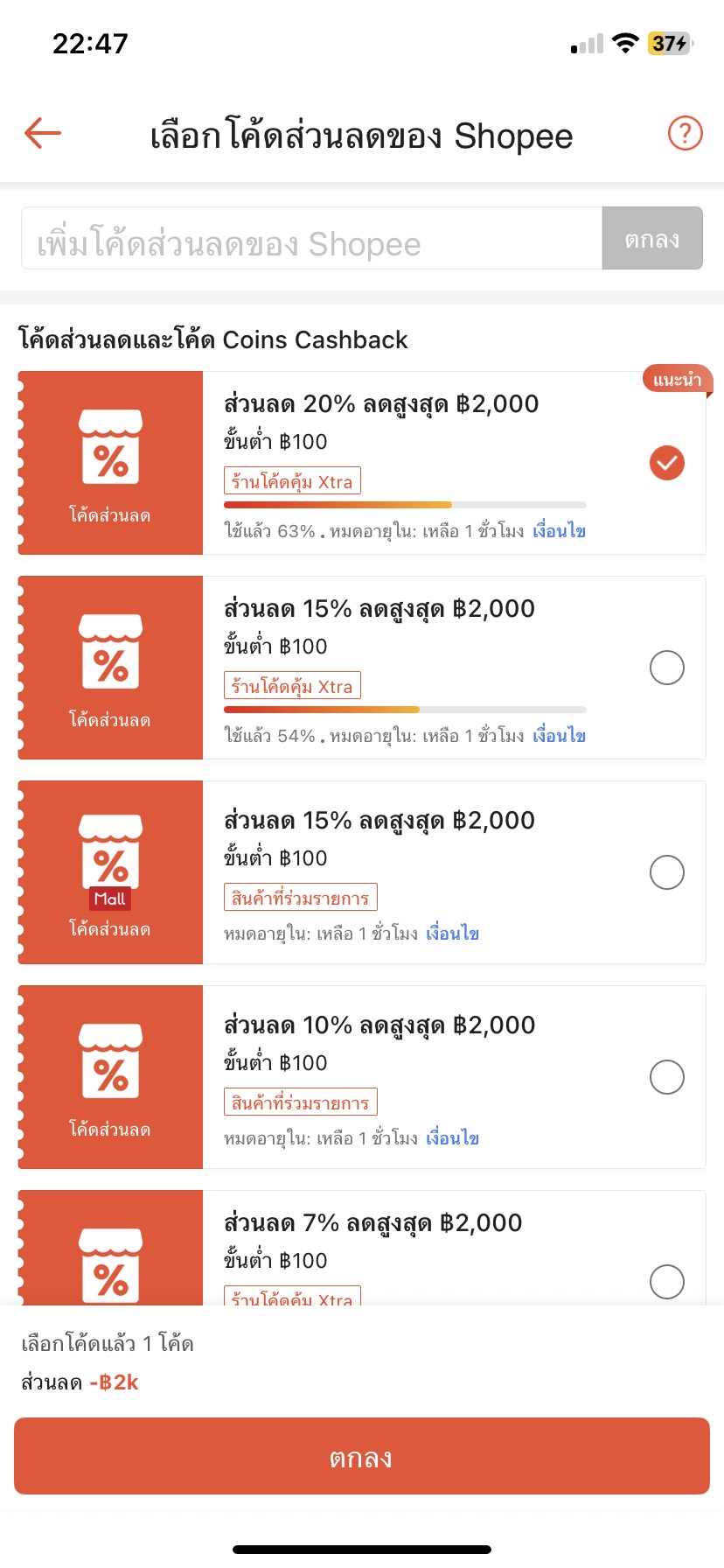
Task: Select the 7% discount voucher
Action: [x=666, y=1282]
